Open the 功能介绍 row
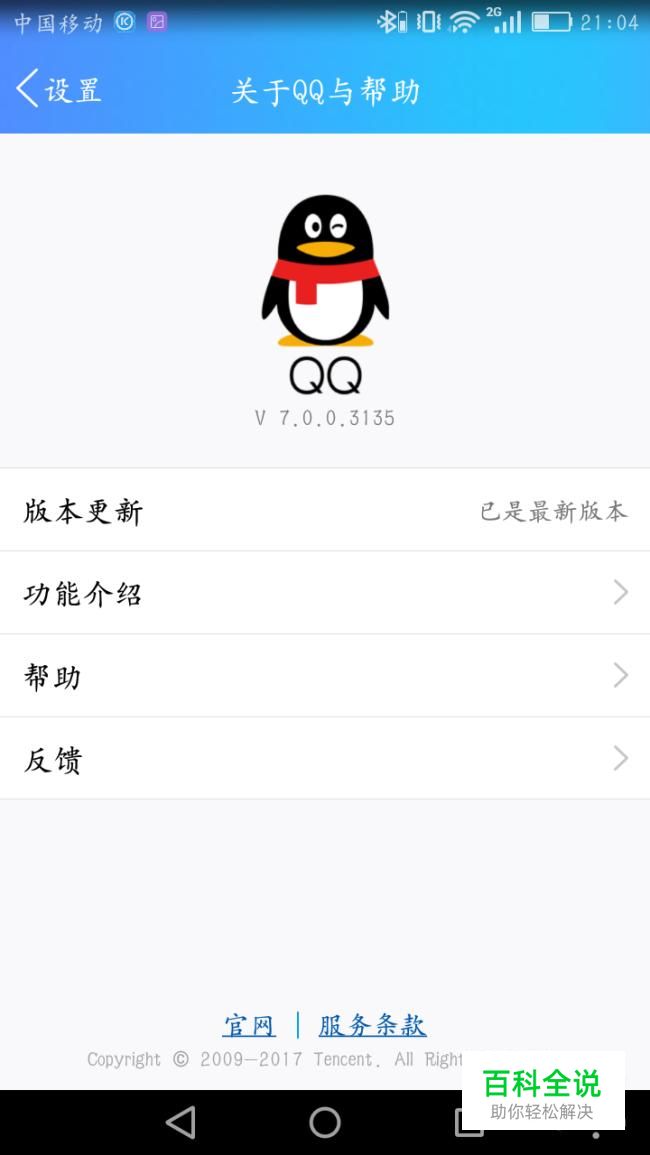Image resolution: width=650 pixels, height=1155 pixels. click(x=325, y=593)
